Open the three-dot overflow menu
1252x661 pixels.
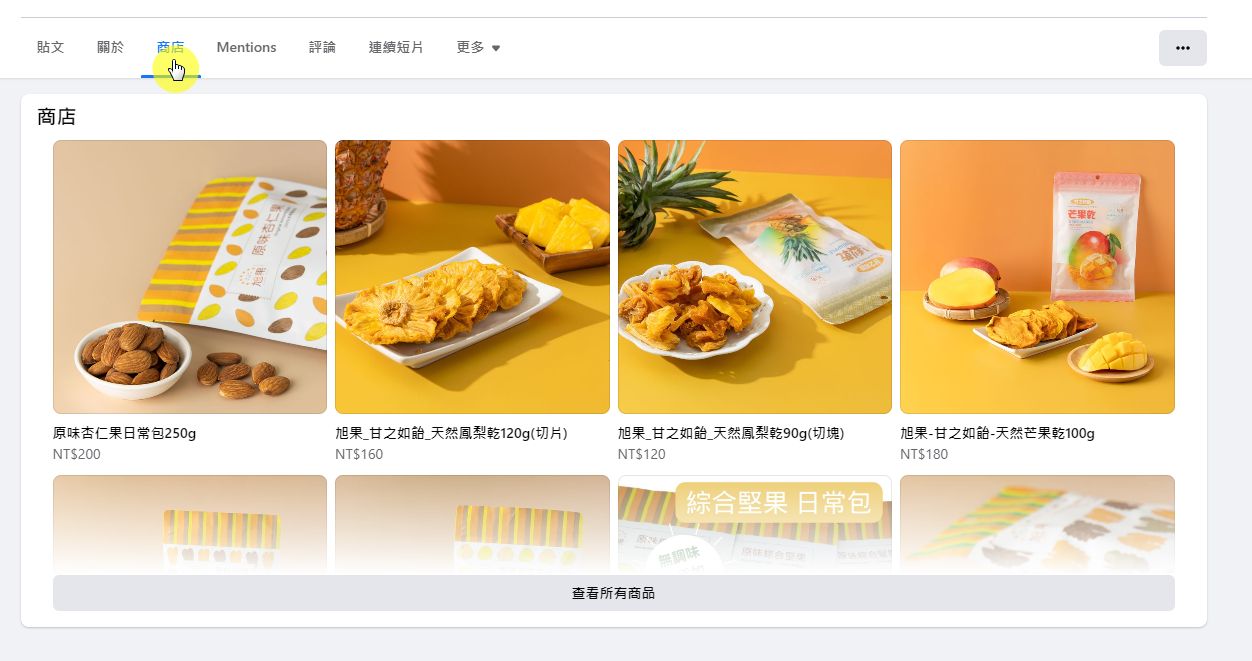[1182, 48]
